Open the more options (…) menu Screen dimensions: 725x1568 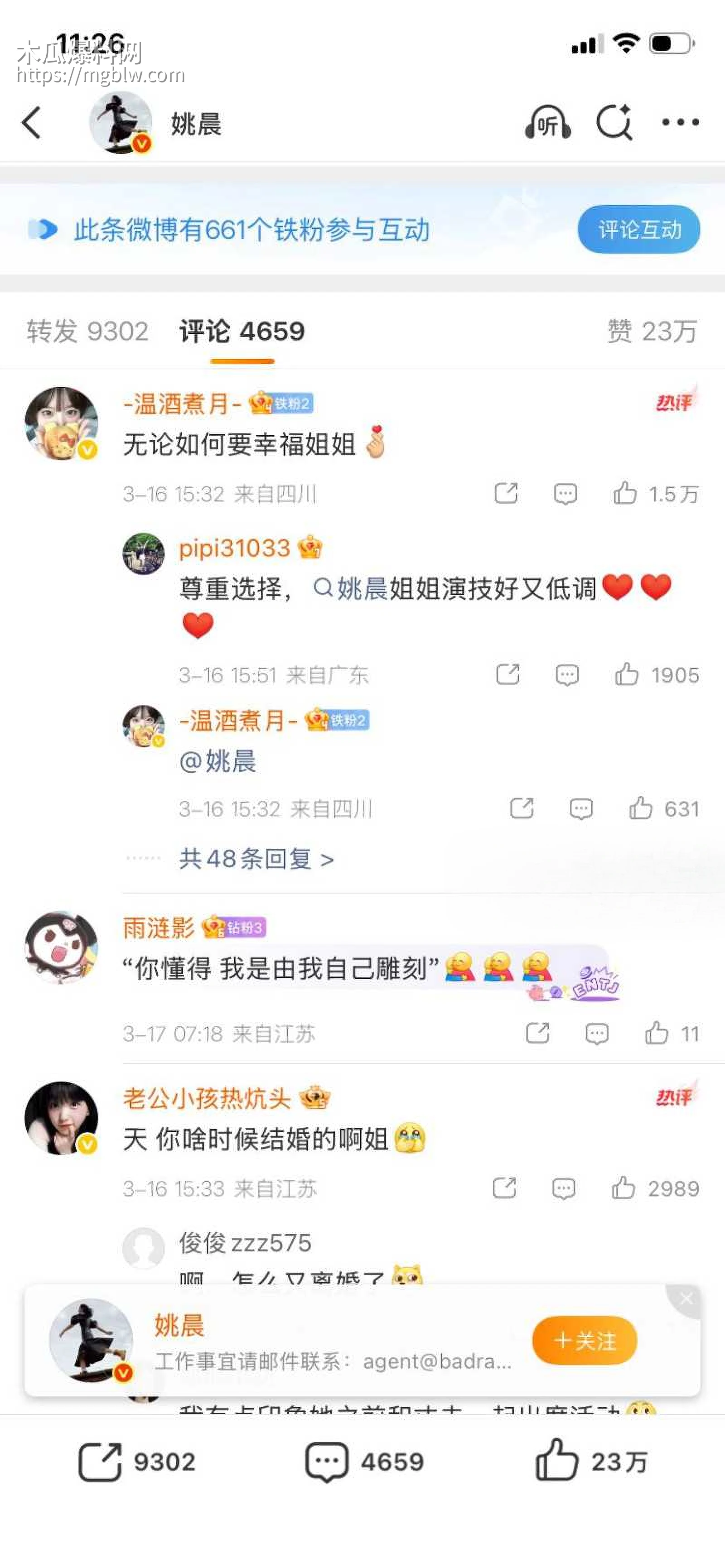(x=680, y=122)
